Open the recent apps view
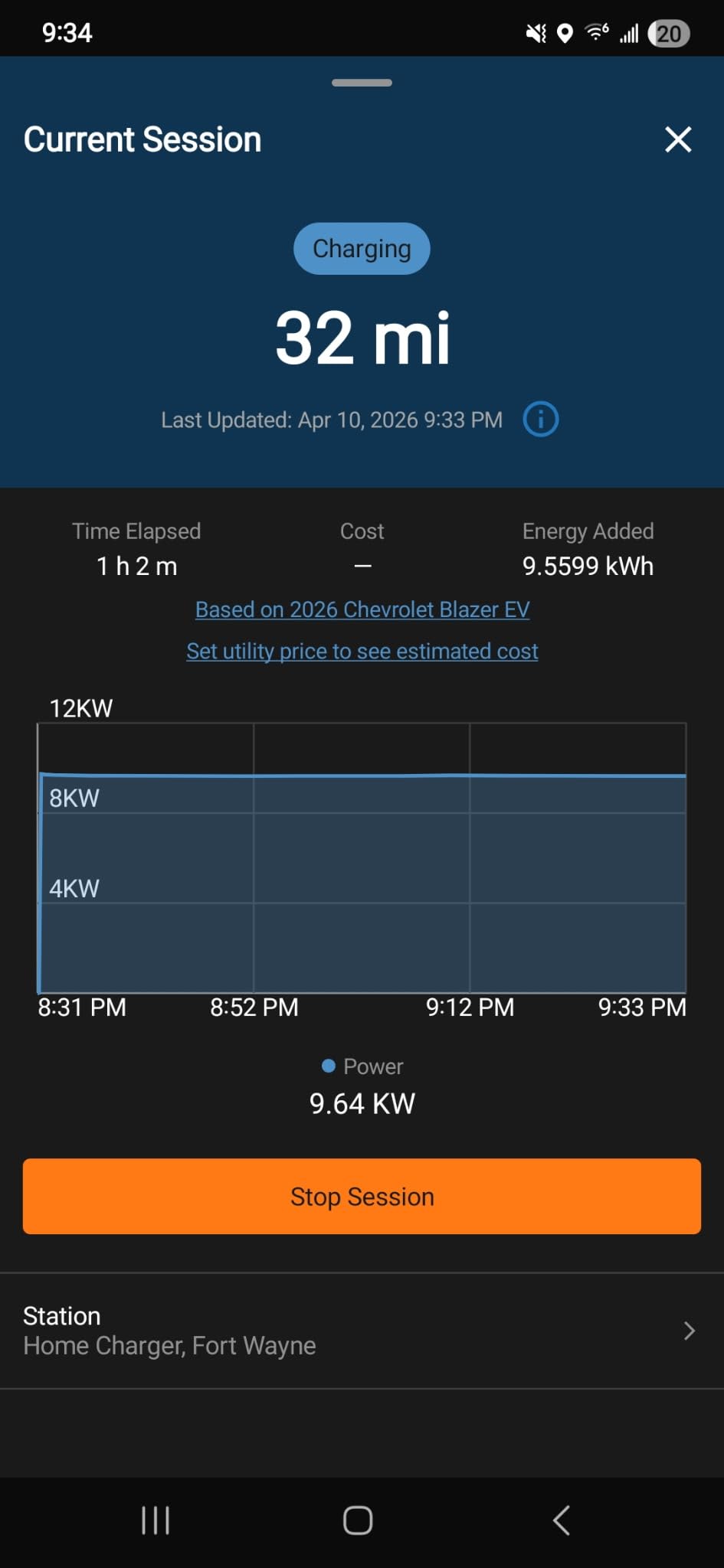 [156, 1521]
